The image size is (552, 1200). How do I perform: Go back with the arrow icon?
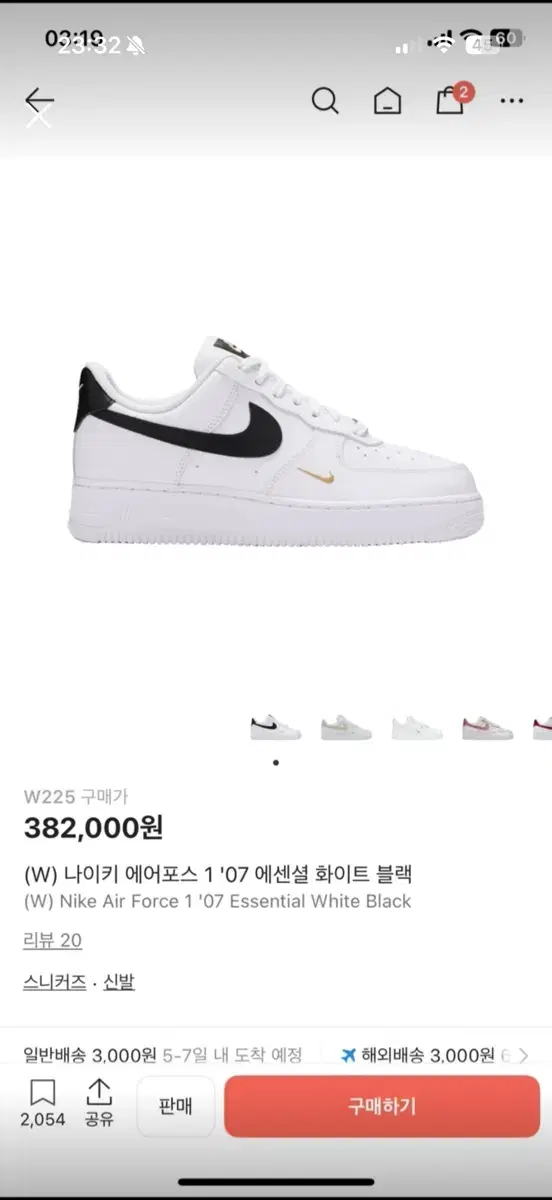(x=39, y=99)
